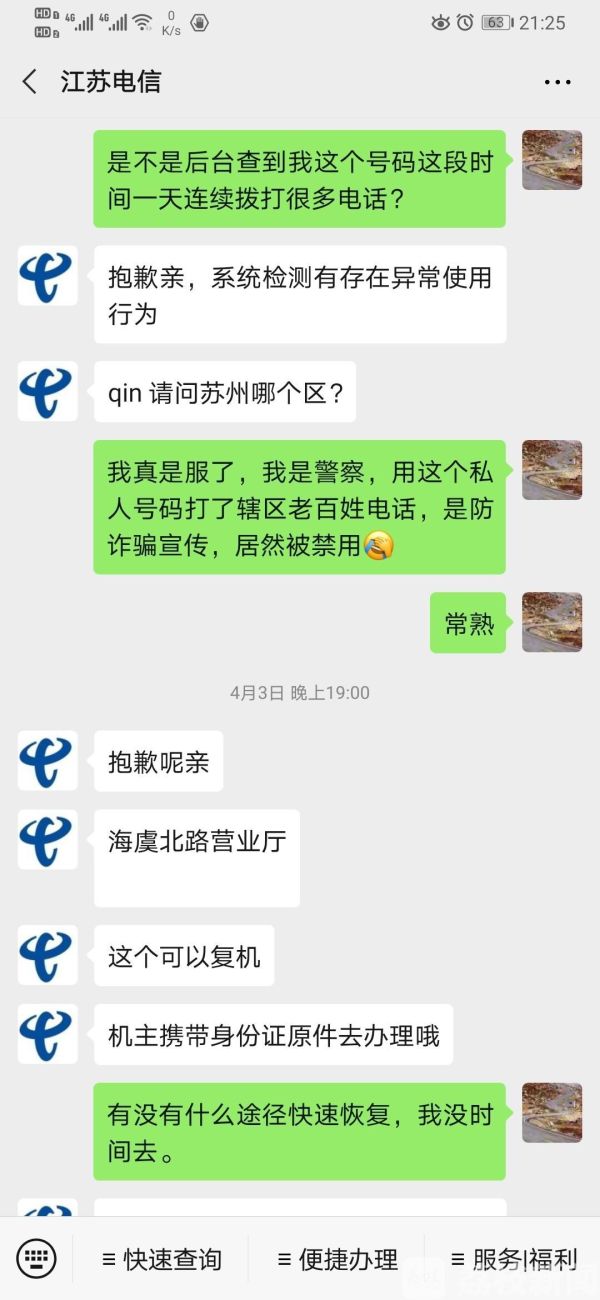
Task: Open the 便捷办理 menu
Action: click(337, 1259)
